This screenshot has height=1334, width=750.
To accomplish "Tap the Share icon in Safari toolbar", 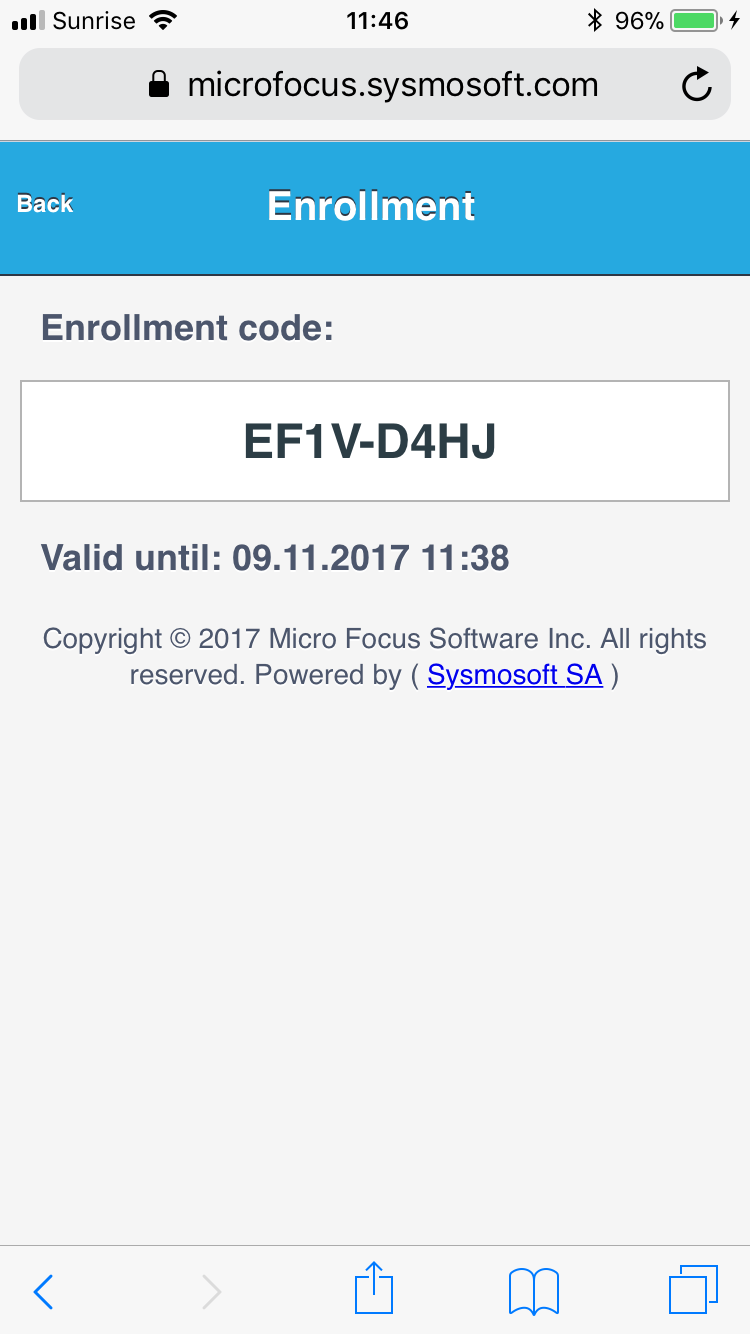I will tap(373, 1290).
